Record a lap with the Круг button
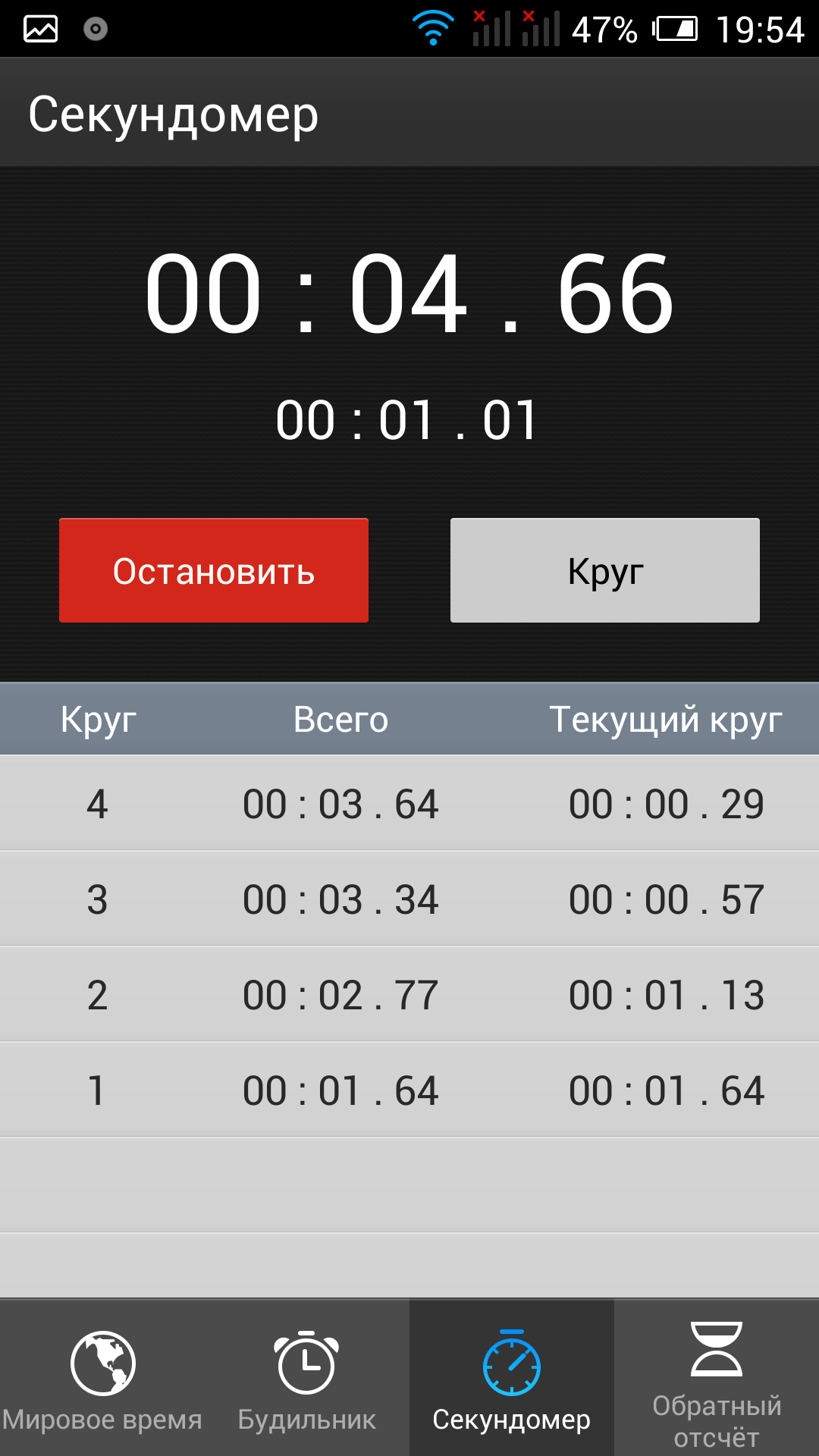 pyautogui.click(x=605, y=570)
